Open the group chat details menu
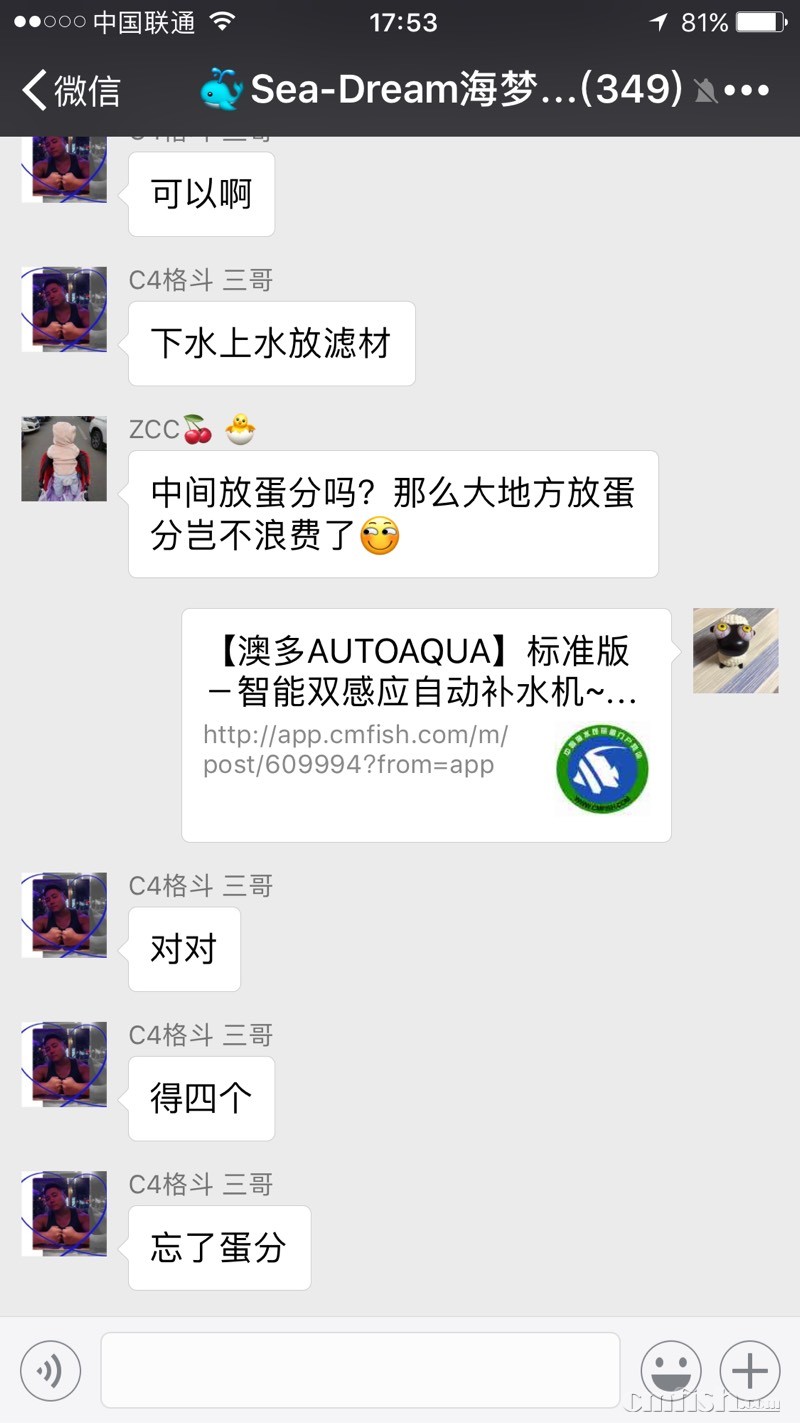Viewport: 800px width, 1423px height. [x=746, y=90]
